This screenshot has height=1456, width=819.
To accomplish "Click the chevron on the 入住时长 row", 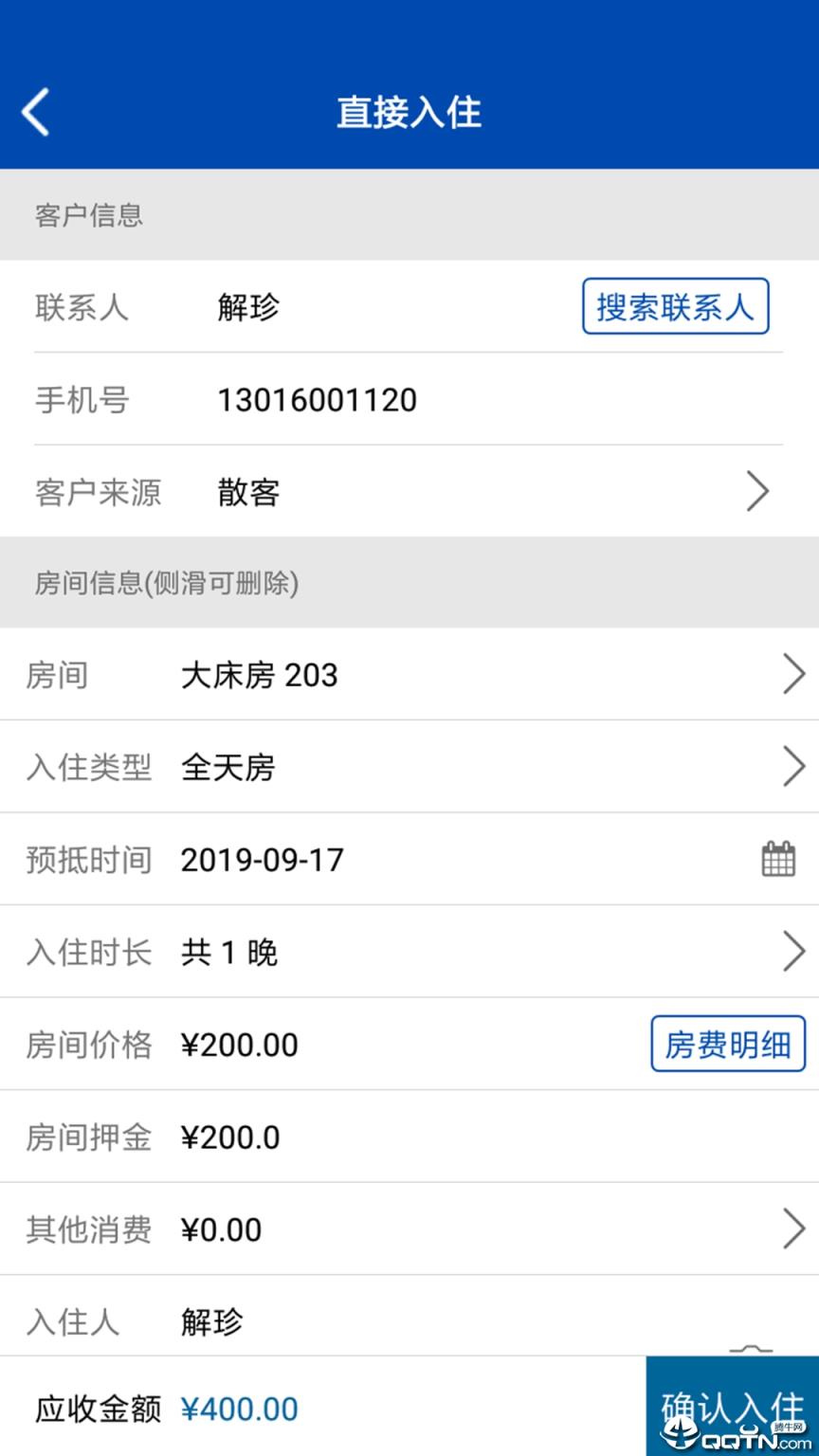I will (794, 951).
